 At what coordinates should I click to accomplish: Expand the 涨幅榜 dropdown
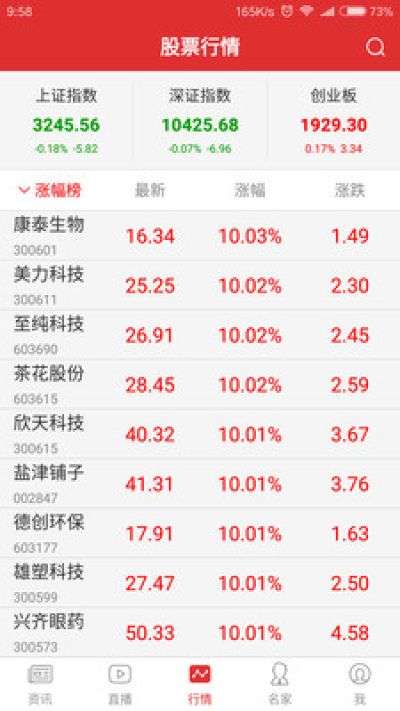pos(50,190)
